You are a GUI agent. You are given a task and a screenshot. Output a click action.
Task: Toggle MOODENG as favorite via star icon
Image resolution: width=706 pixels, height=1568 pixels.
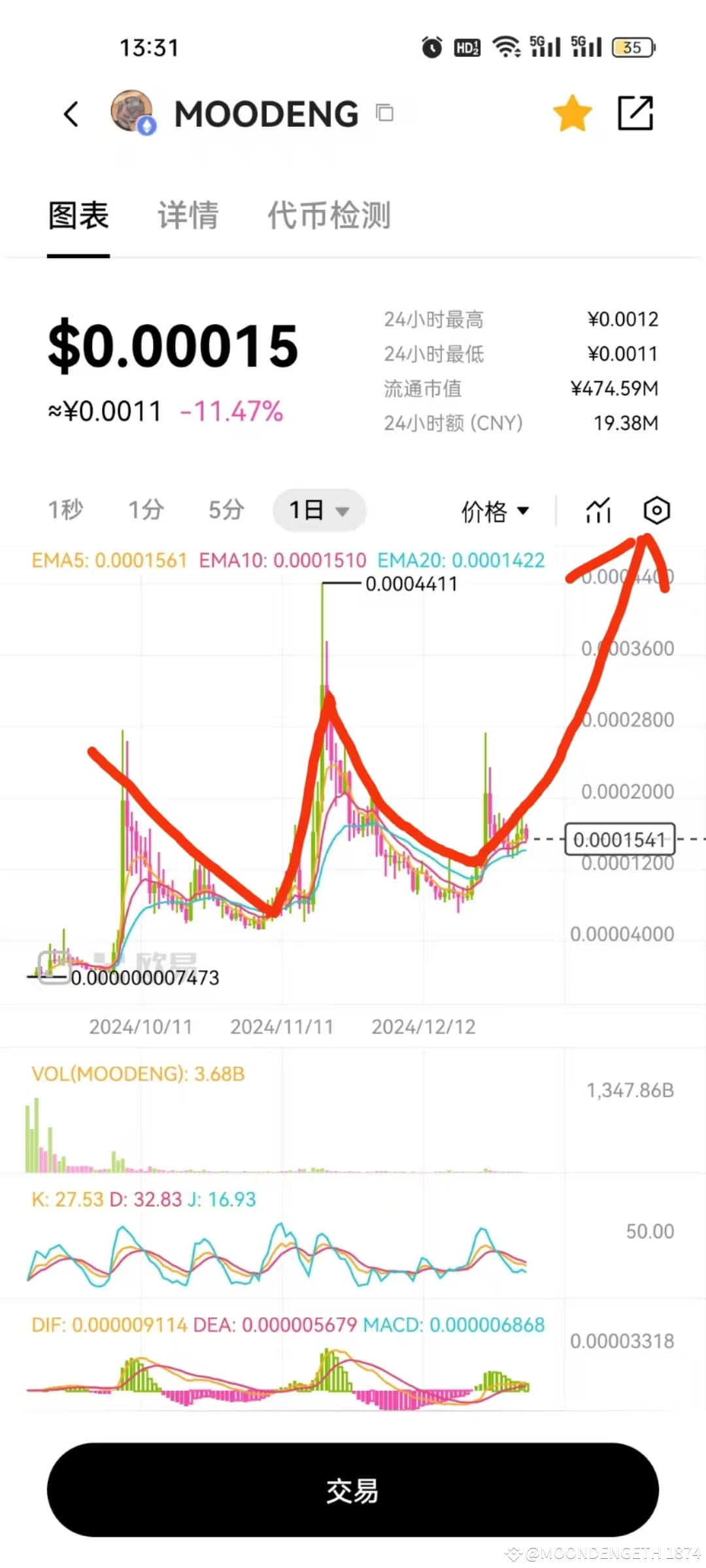click(x=573, y=112)
